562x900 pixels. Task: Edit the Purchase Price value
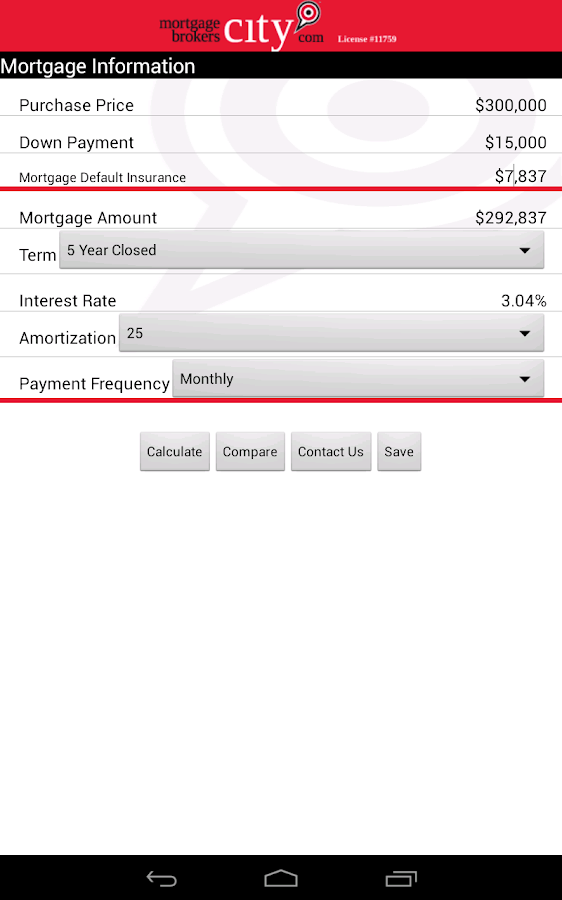(510, 105)
